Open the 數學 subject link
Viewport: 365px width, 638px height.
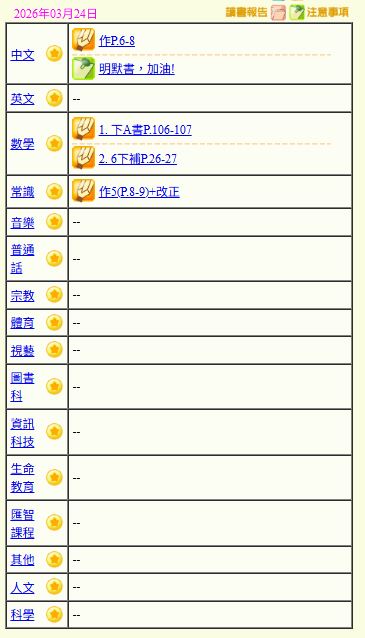pyautogui.click(x=22, y=144)
